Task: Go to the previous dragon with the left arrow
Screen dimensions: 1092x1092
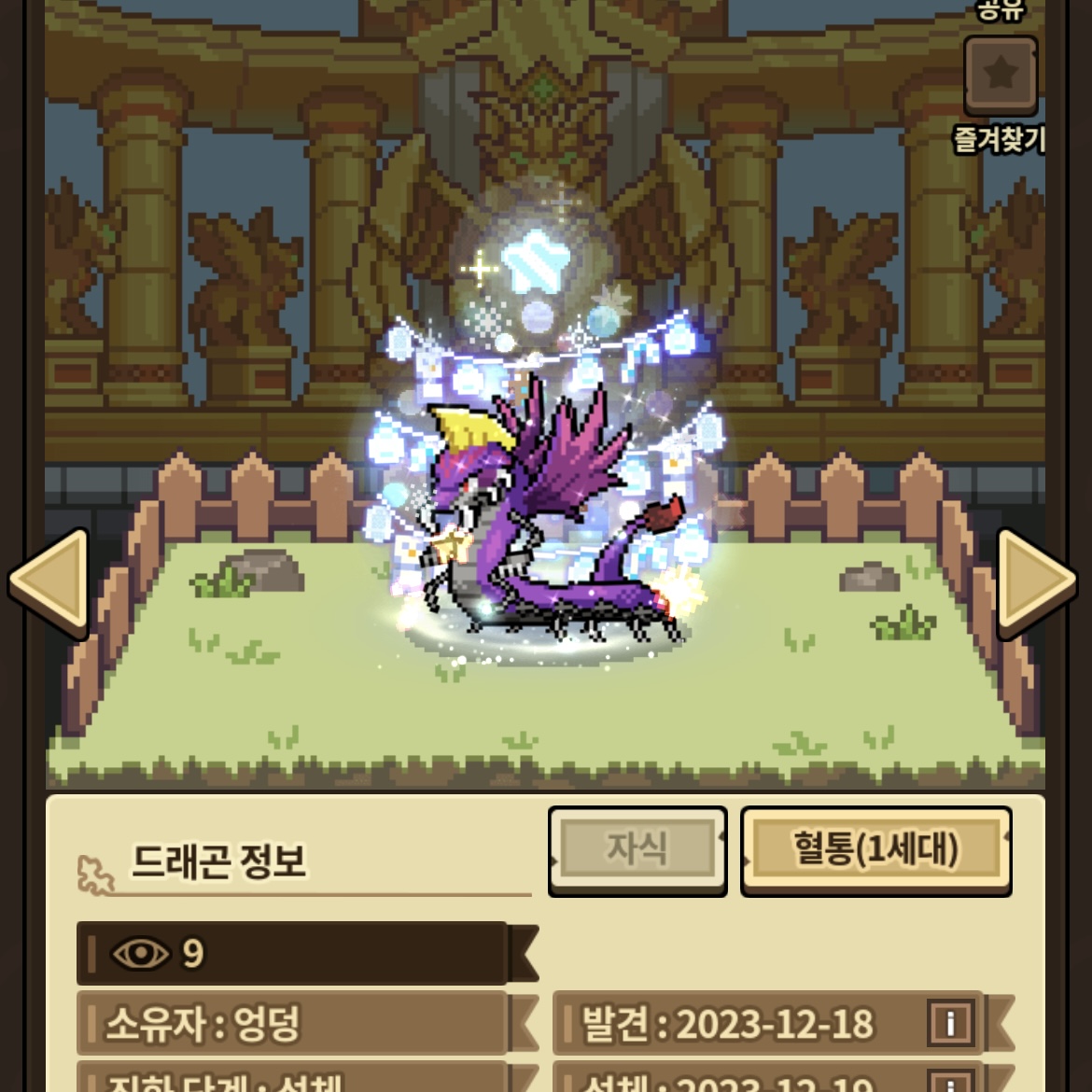Action: 49,583
